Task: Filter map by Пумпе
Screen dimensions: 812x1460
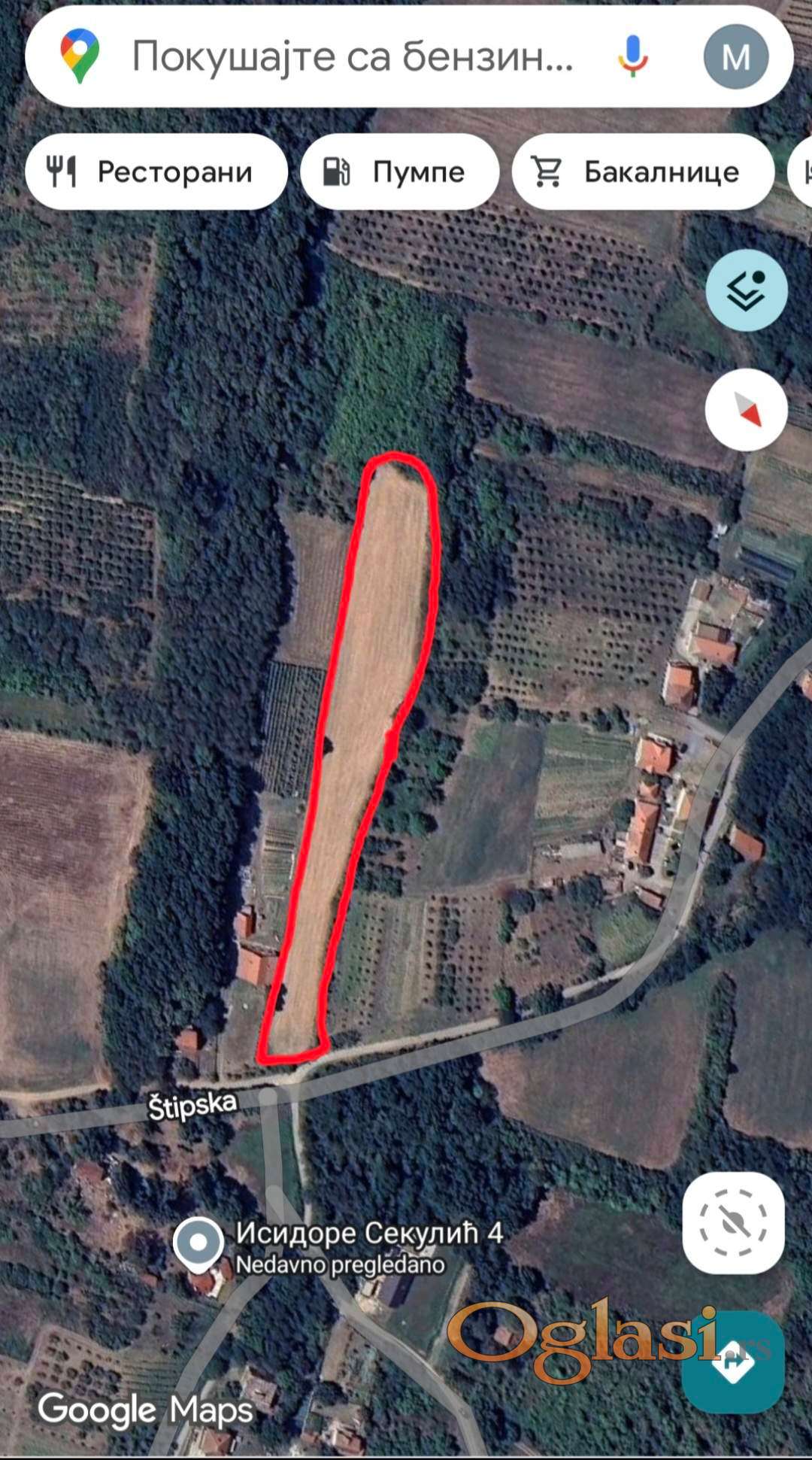Action: [399, 172]
